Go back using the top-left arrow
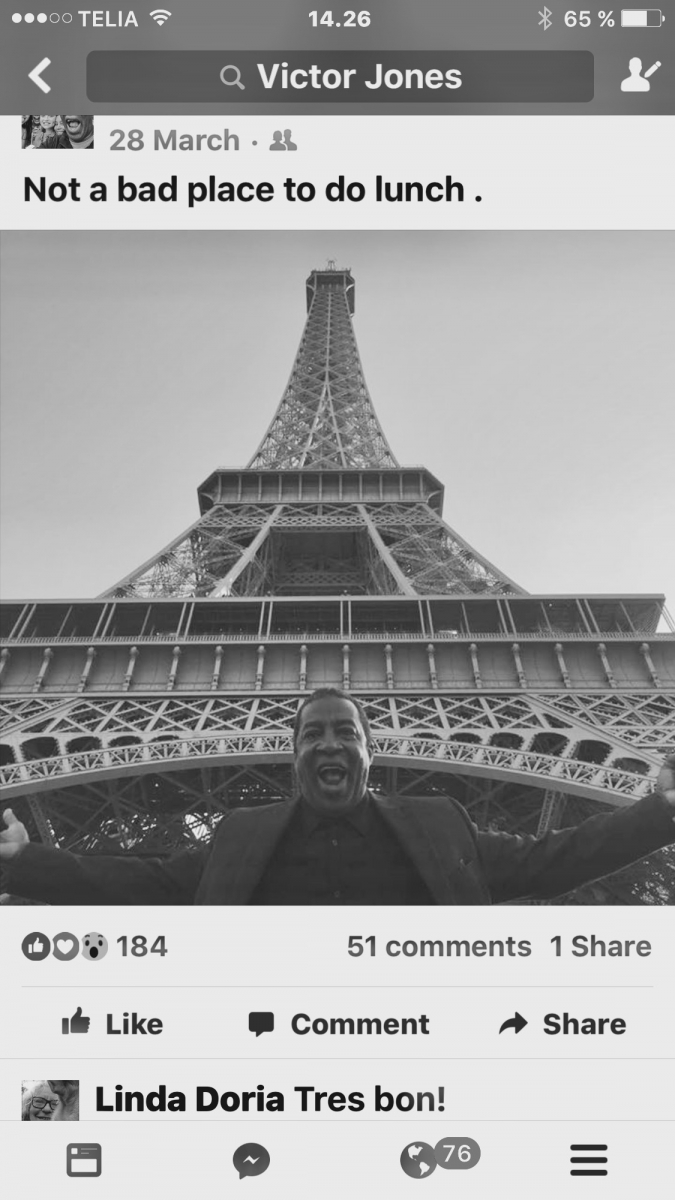This screenshot has width=675, height=1200. pyautogui.click(x=39, y=76)
